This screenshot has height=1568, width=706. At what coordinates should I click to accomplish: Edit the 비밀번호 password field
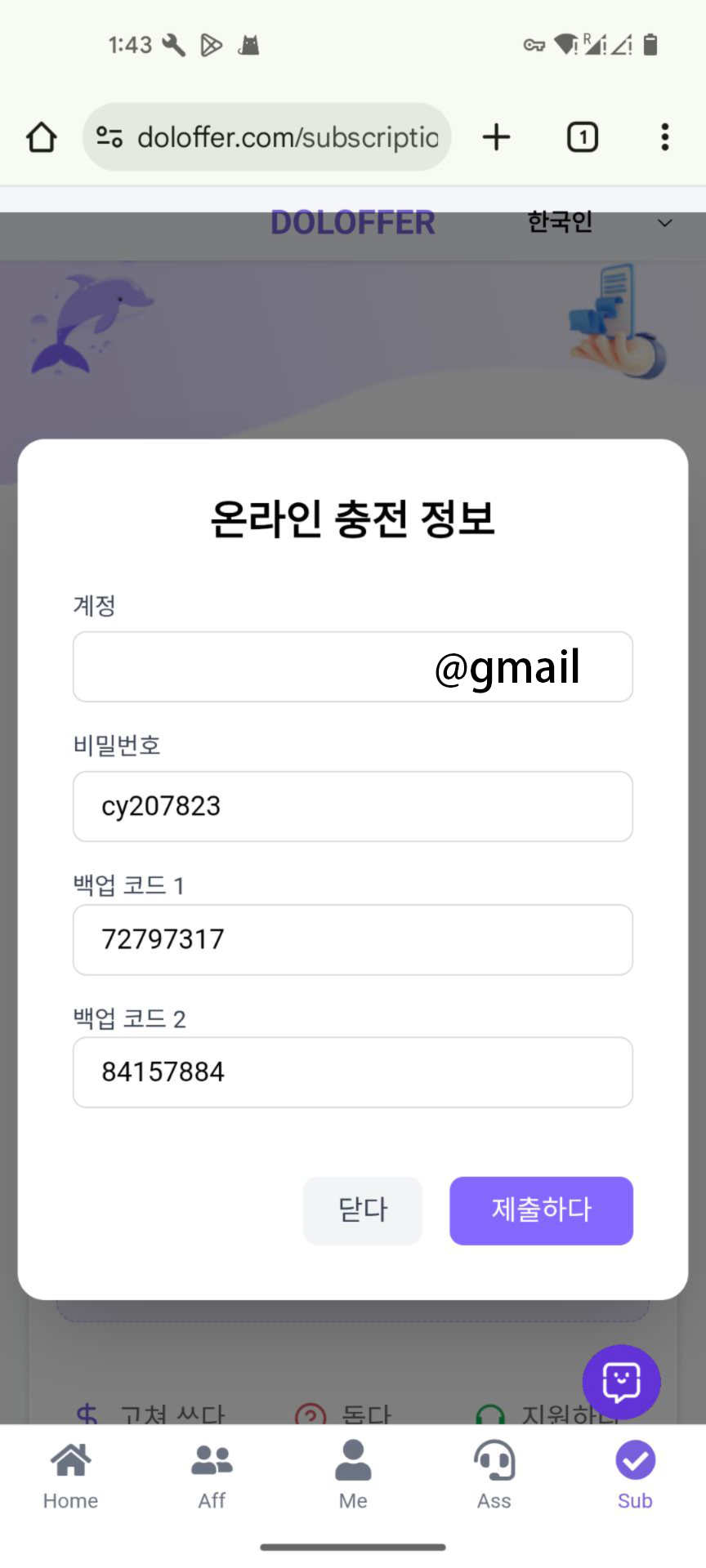tap(353, 806)
